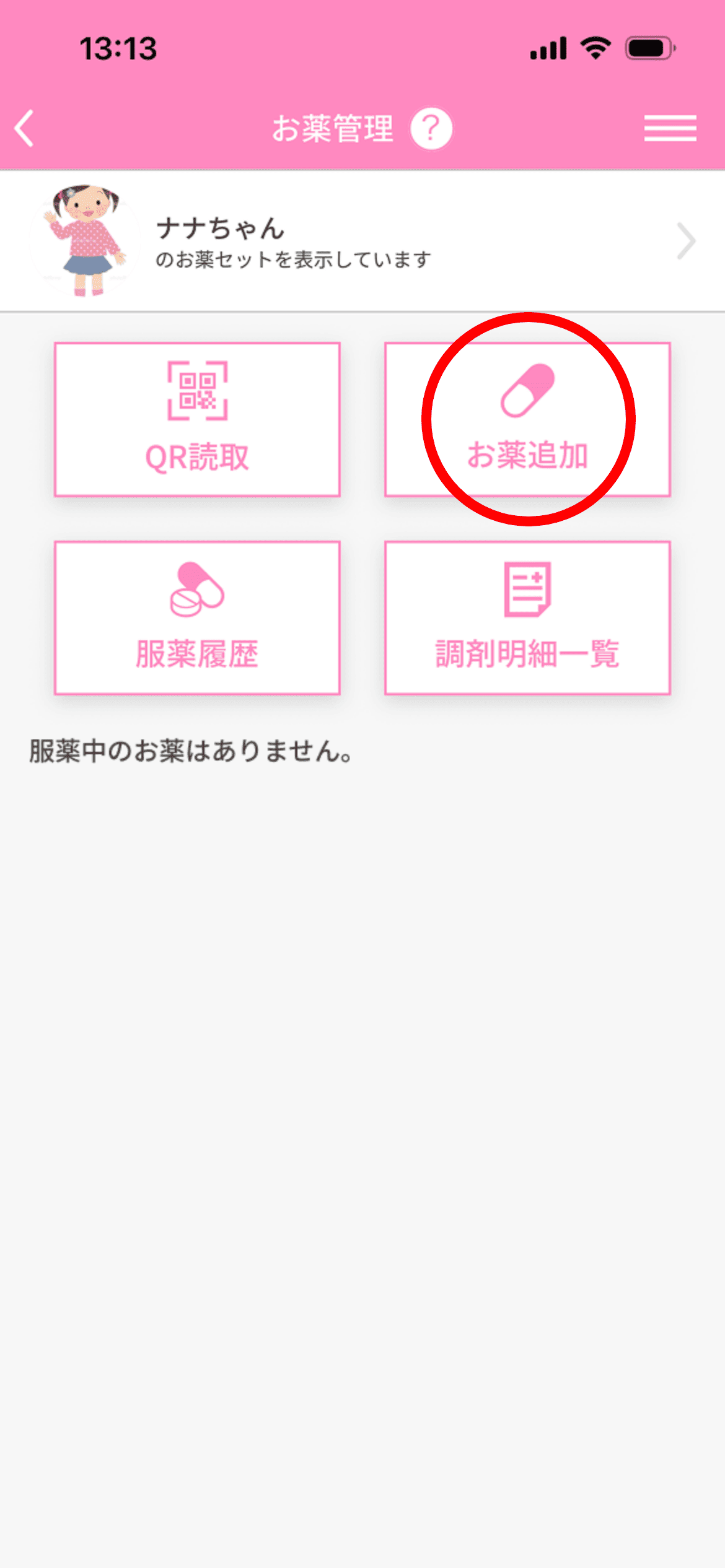Tap the お薬セット display banner row
Screen dimensions: 725x1568
coord(362,240)
